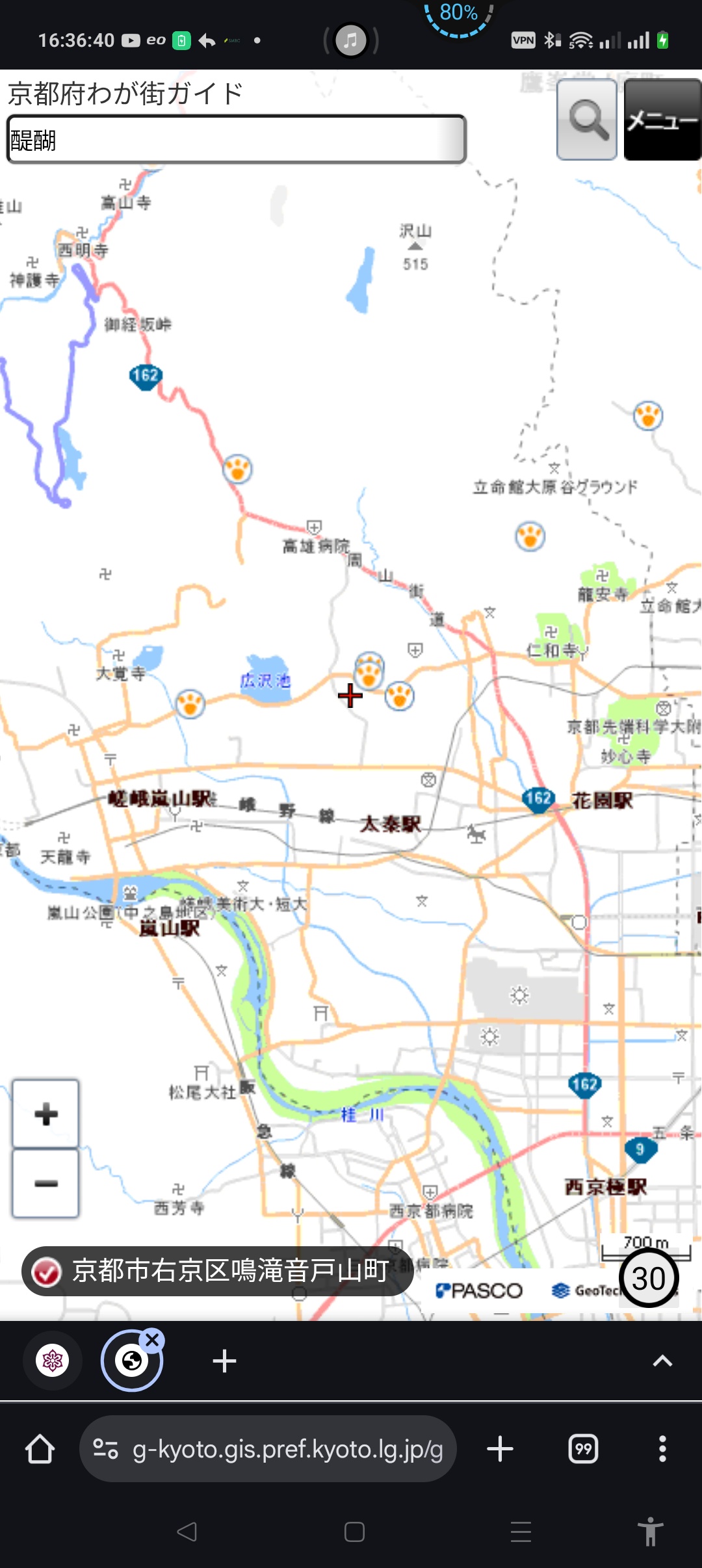Screen dimensions: 702x1568
Task: Open the tab switcher showing 99 tabs
Action: [583, 1449]
